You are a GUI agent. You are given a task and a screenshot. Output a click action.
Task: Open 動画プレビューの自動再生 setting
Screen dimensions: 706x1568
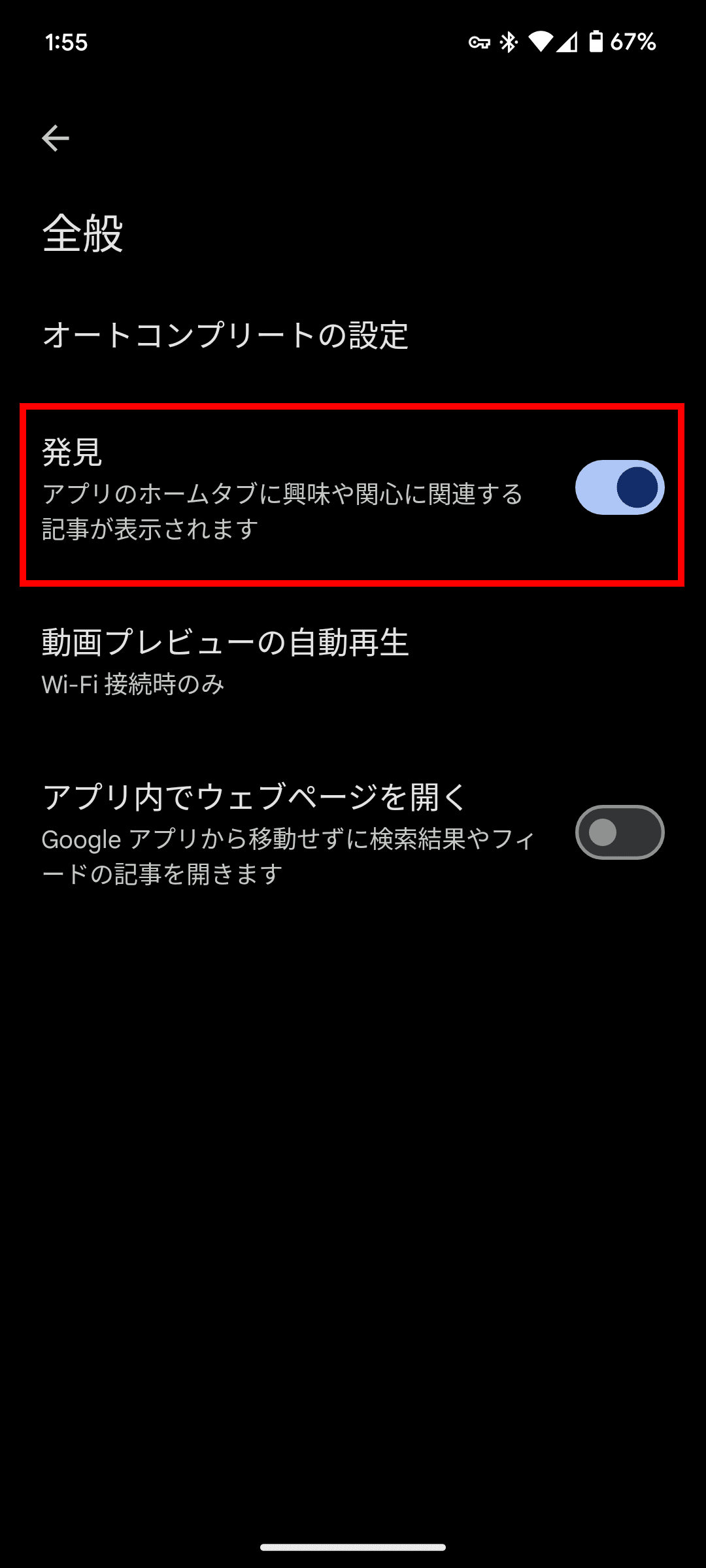pyautogui.click(x=353, y=661)
